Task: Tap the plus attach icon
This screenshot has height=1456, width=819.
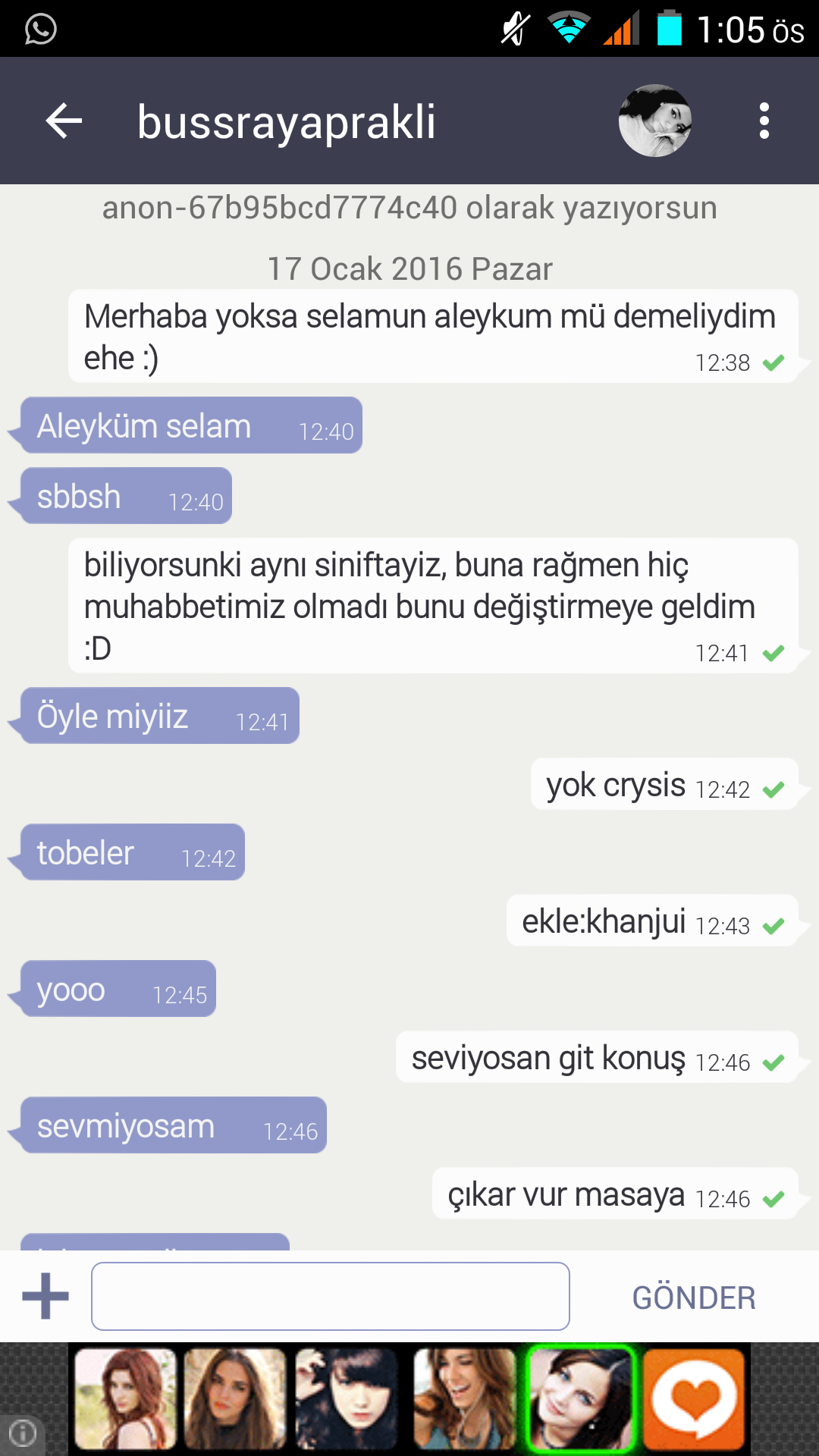Action: click(x=45, y=1296)
